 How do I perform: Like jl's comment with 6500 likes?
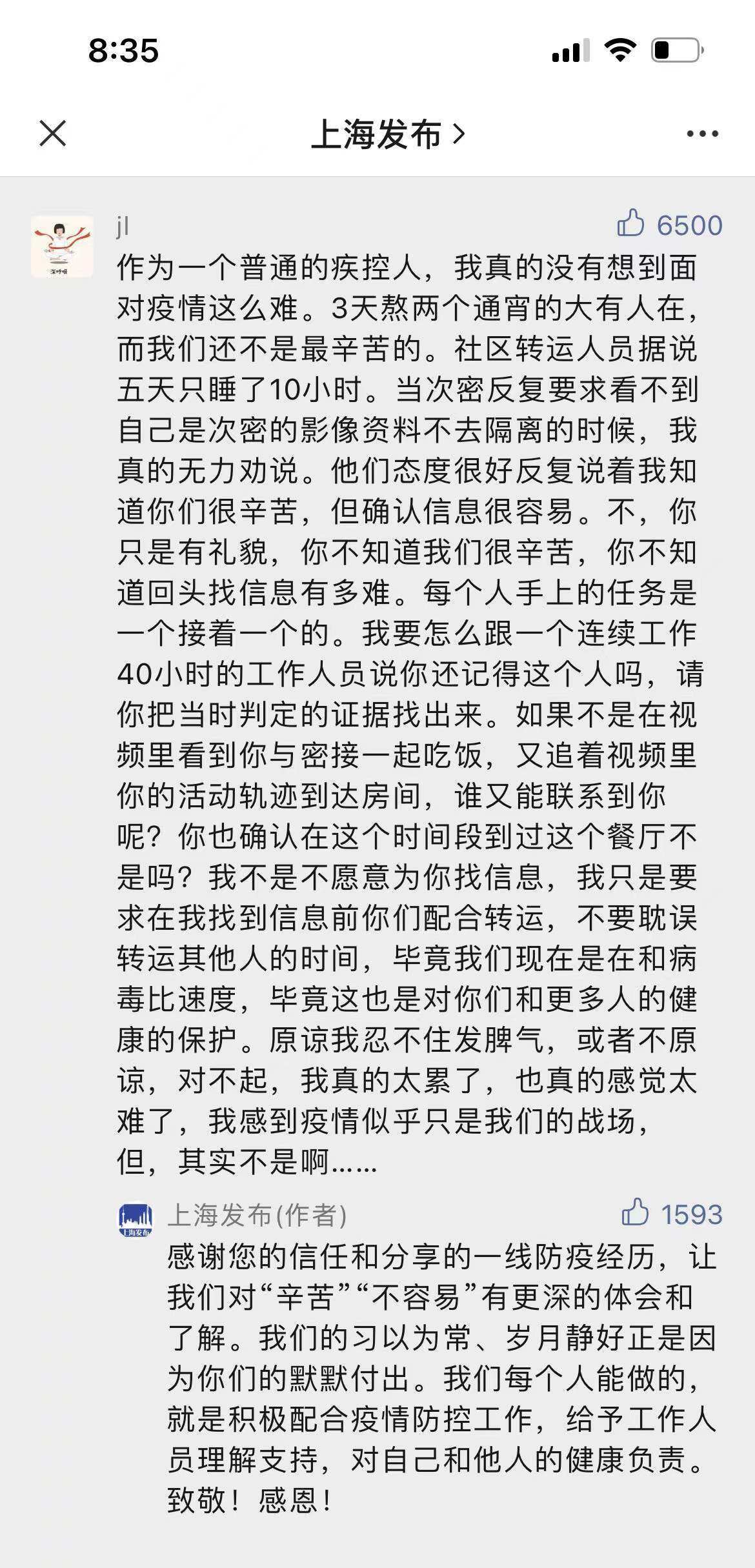(631, 224)
